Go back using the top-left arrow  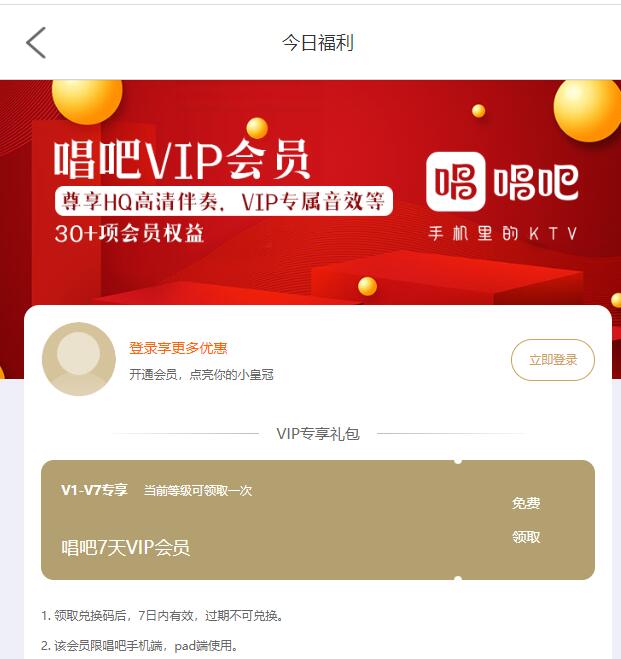[36, 43]
